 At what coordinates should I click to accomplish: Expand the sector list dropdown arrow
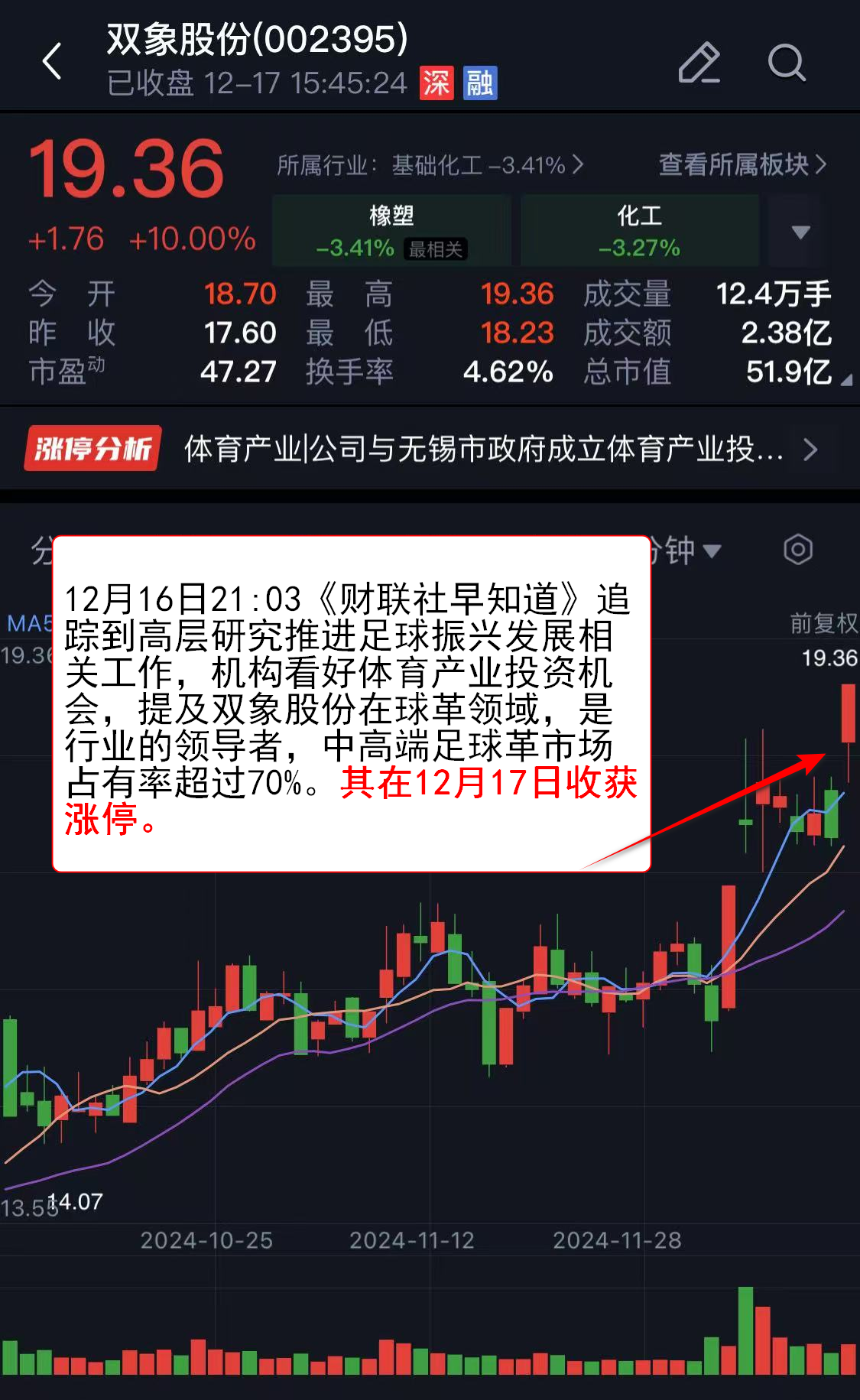tap(800, 232)
